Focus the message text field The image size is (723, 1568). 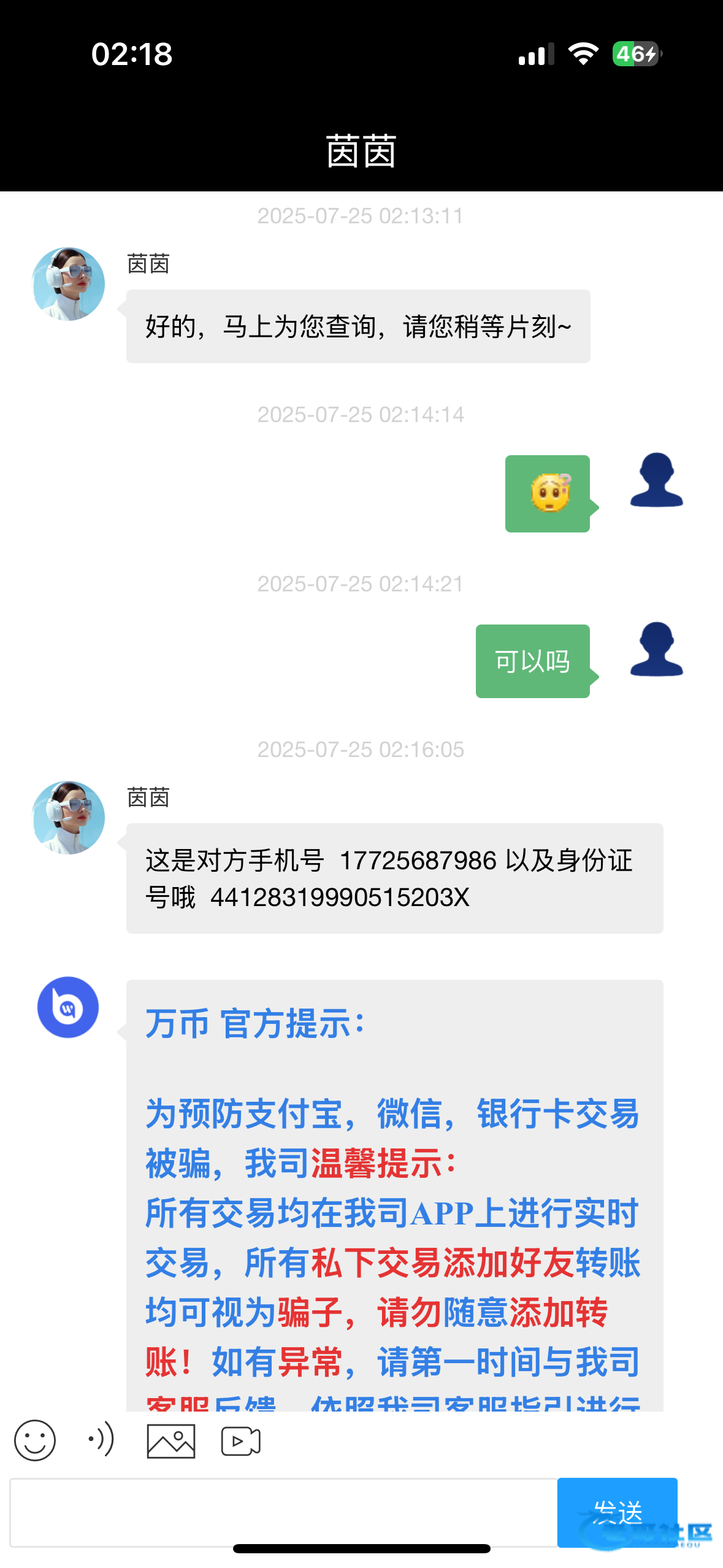point(282,1512)
